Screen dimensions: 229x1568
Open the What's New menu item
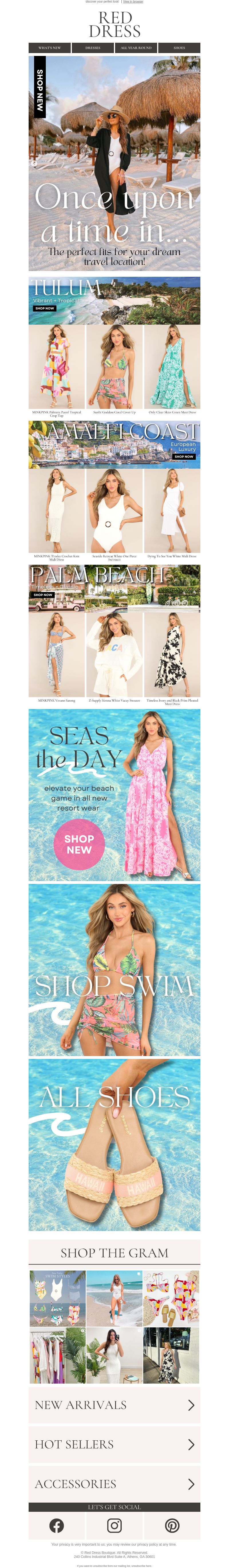click(49, 48)
